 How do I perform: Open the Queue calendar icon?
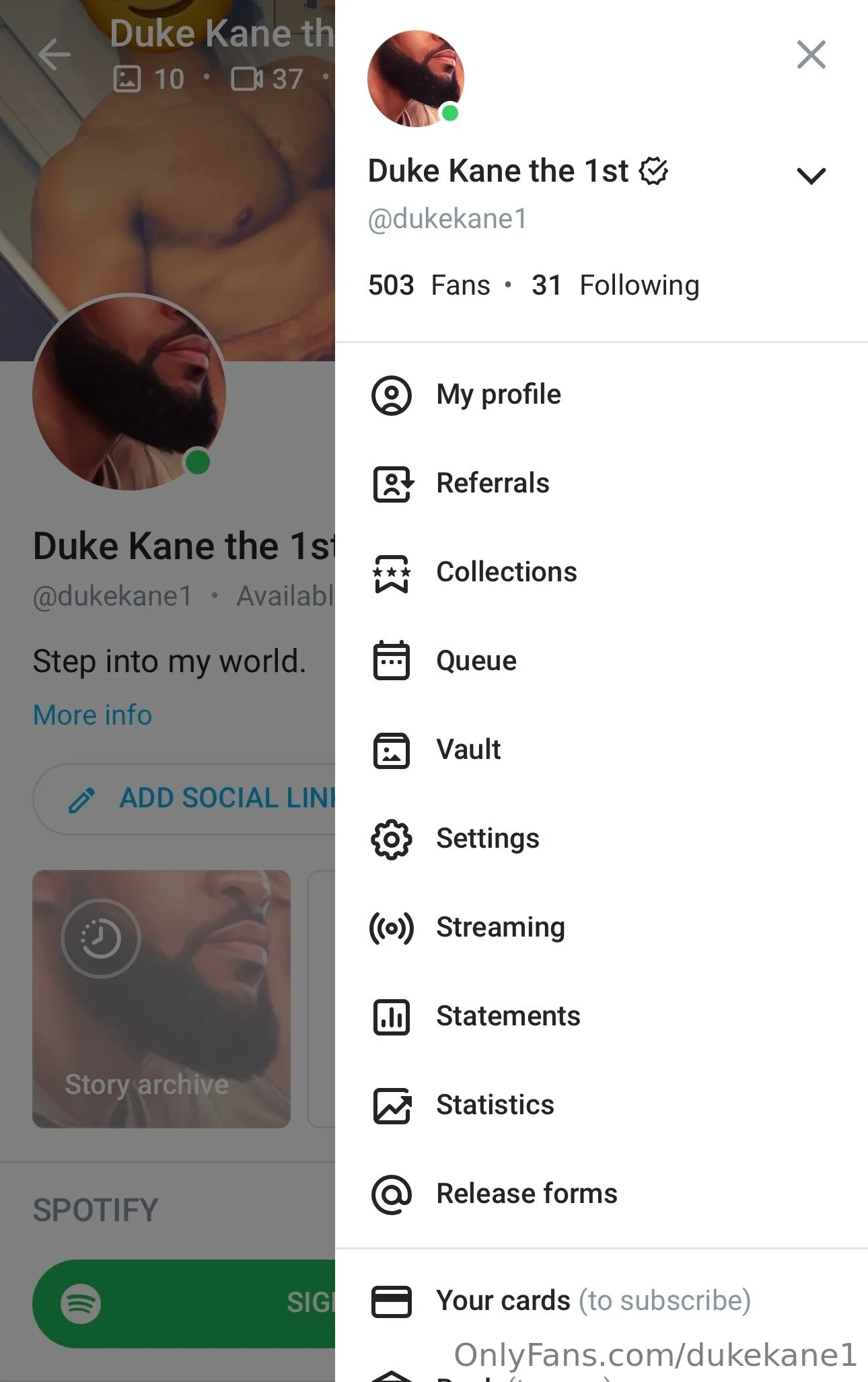391,661
